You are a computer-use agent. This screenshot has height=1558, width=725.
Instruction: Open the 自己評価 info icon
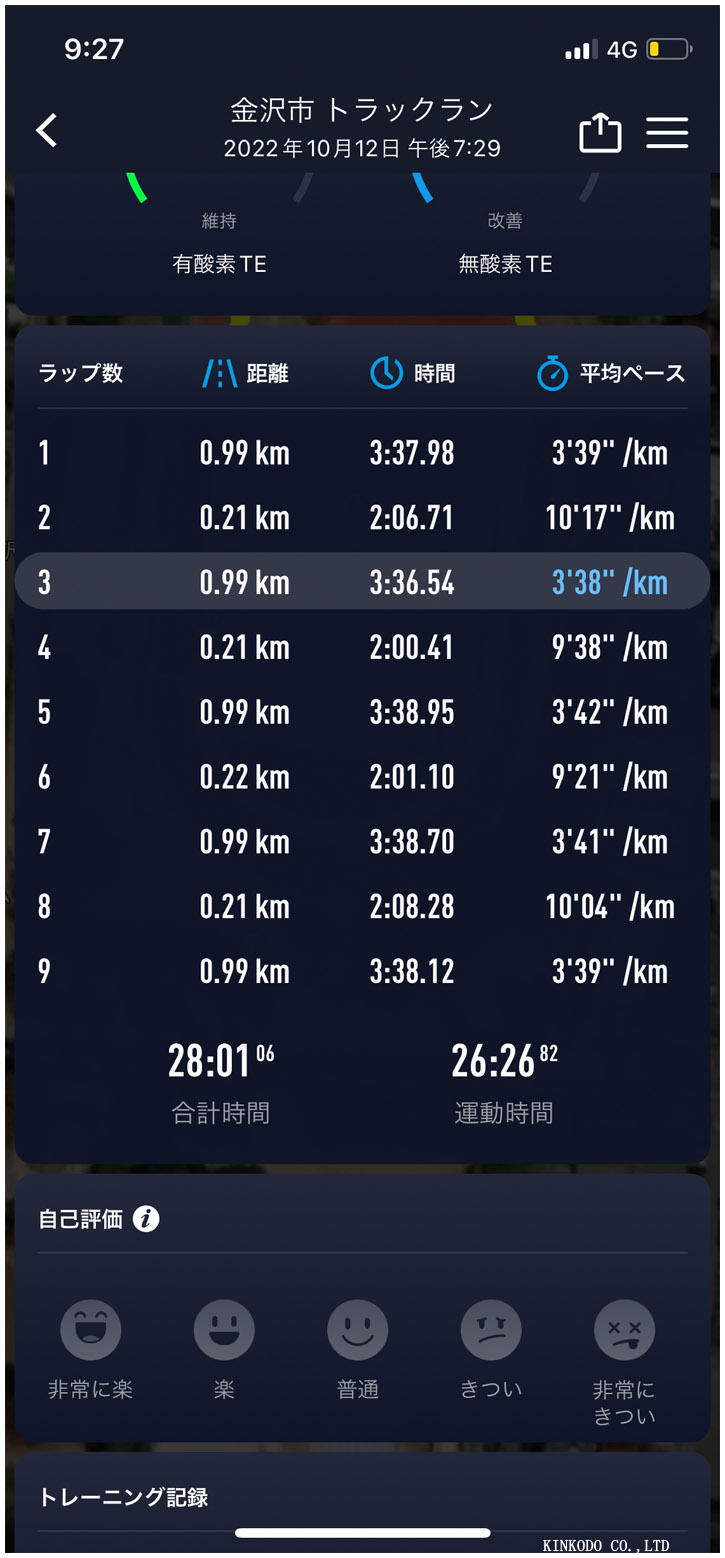click(146, 1219)
